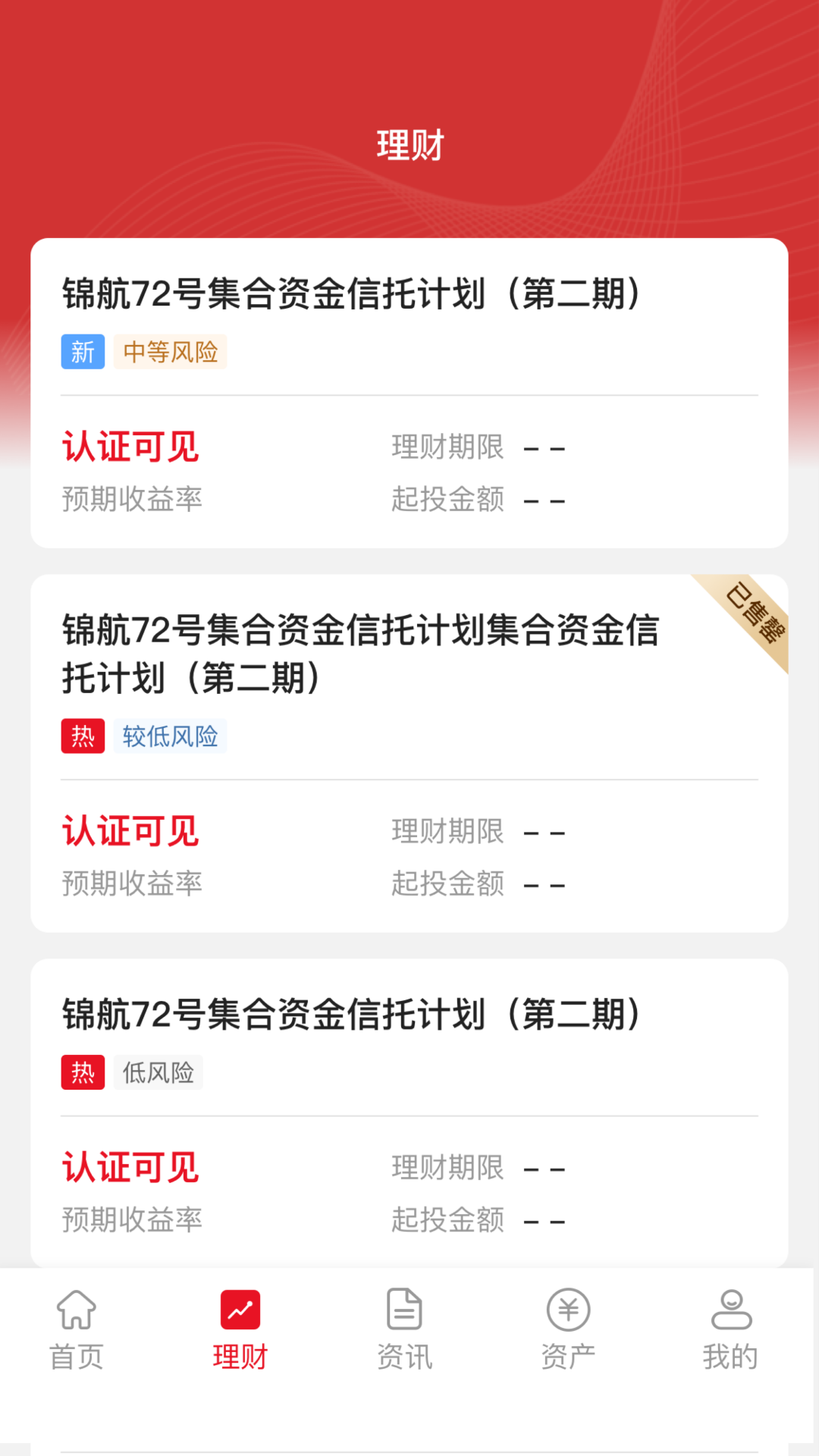Click 认证可见 on the sold-out product
819x1456 pixels.
[x=130, y=831]
